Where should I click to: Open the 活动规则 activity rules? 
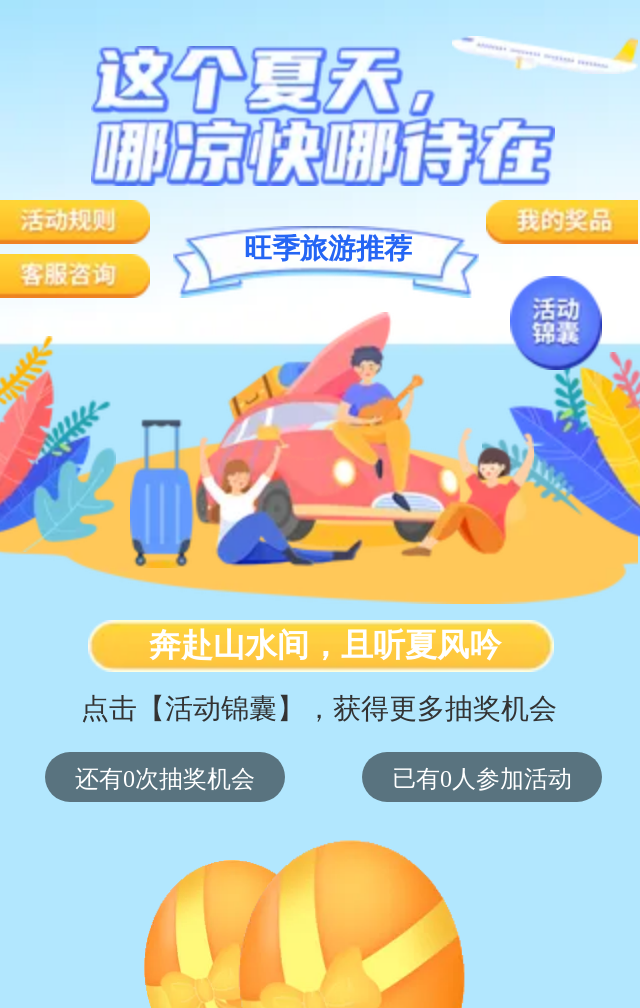coord(70,221)
